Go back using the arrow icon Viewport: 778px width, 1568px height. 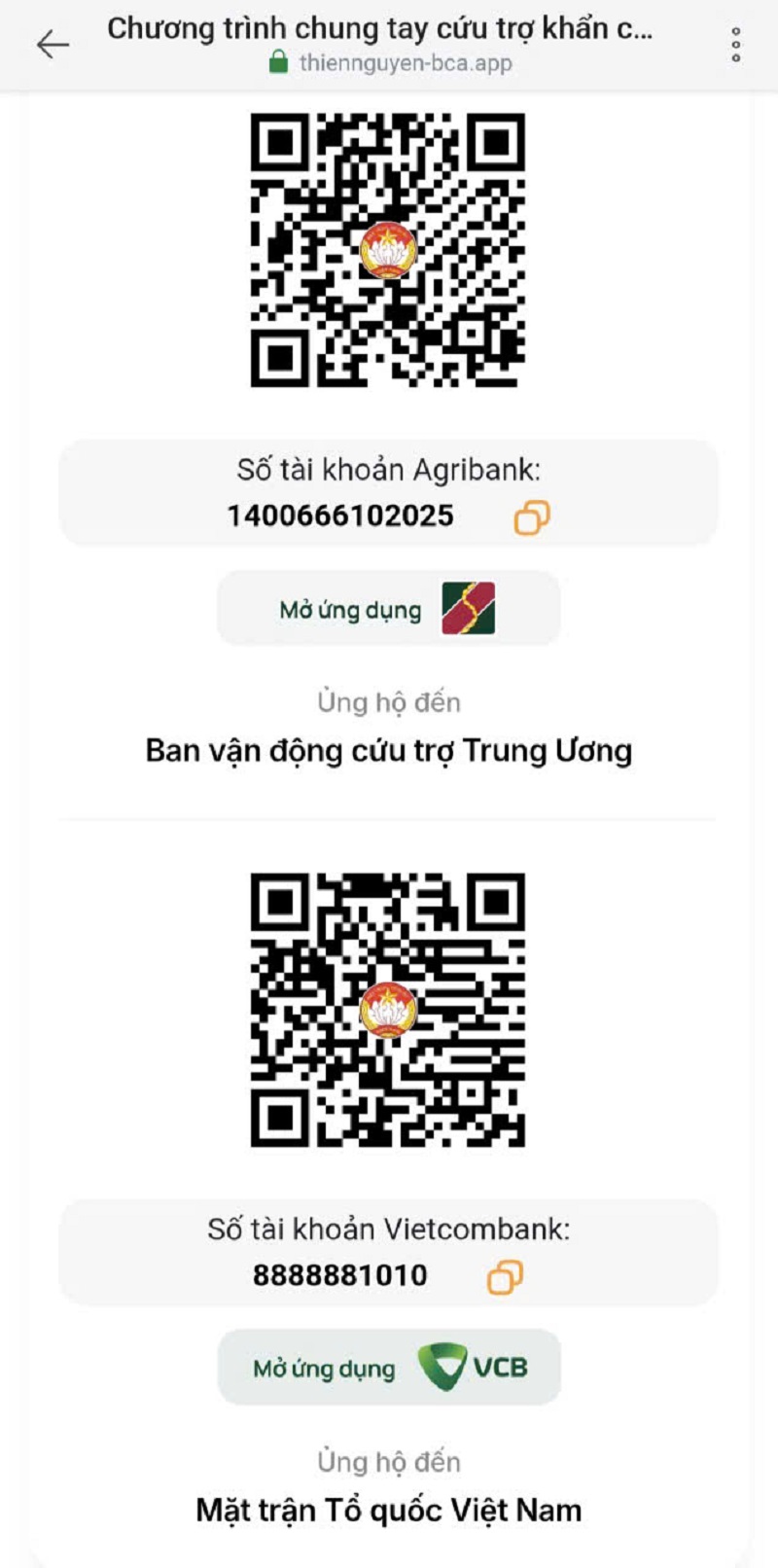(x=53, y=45)
